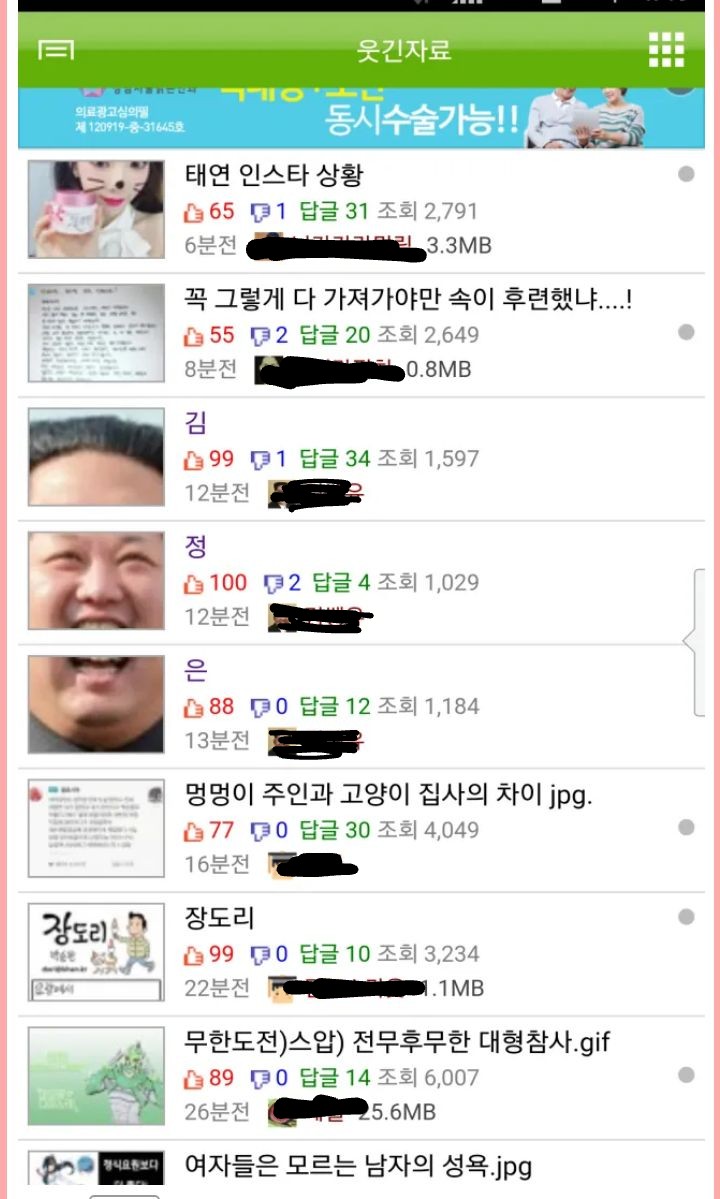Open the hamburger menu
Screen dimensions: 720x1199
point(56,50)
